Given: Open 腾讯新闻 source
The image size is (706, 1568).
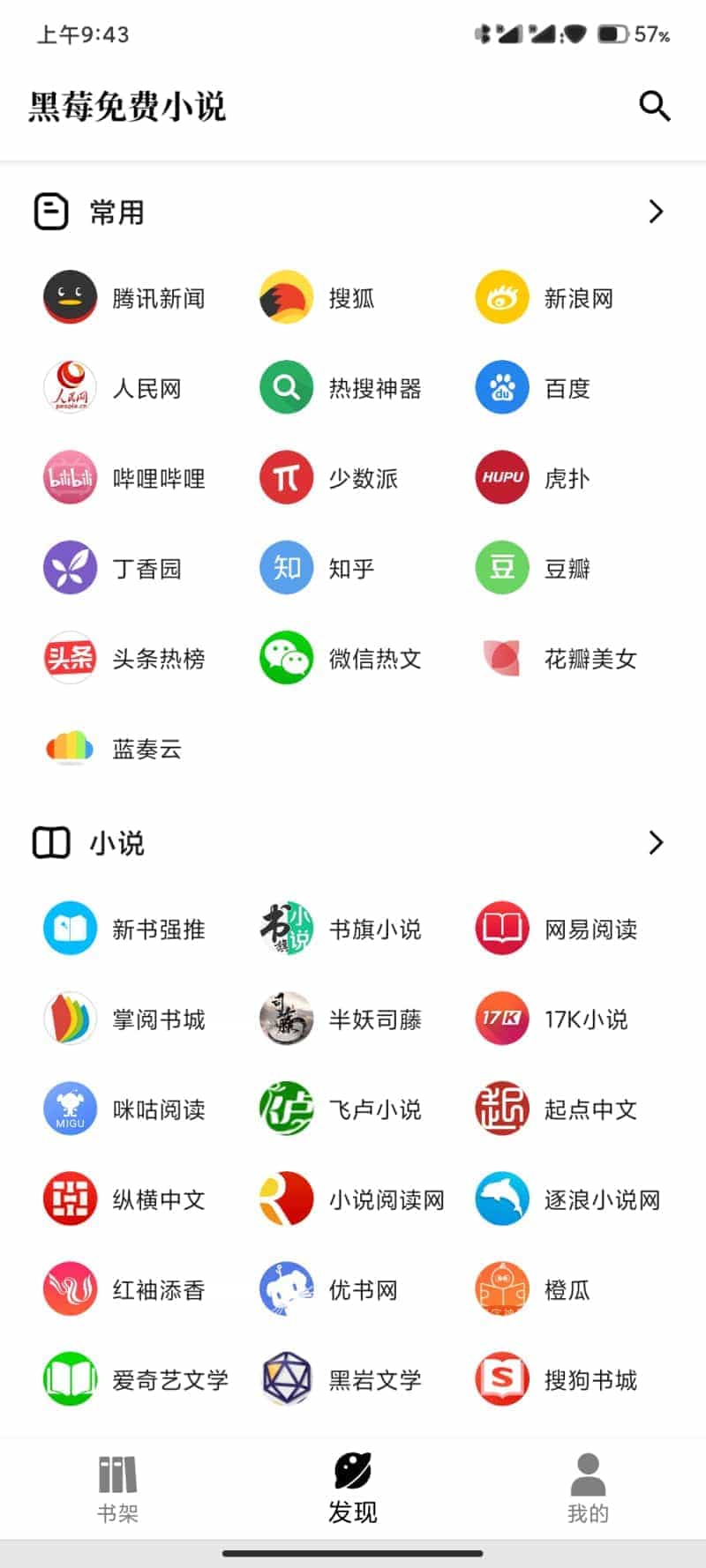Looking at the screenshot, I should (124, 298).
